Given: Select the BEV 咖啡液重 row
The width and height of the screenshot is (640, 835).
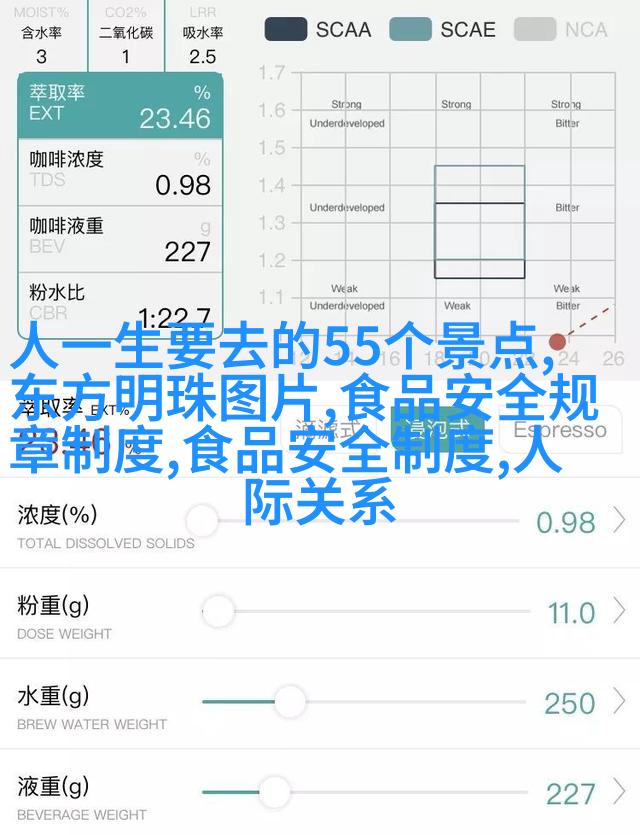Looking at the screenshot, I should click(120, 237).
